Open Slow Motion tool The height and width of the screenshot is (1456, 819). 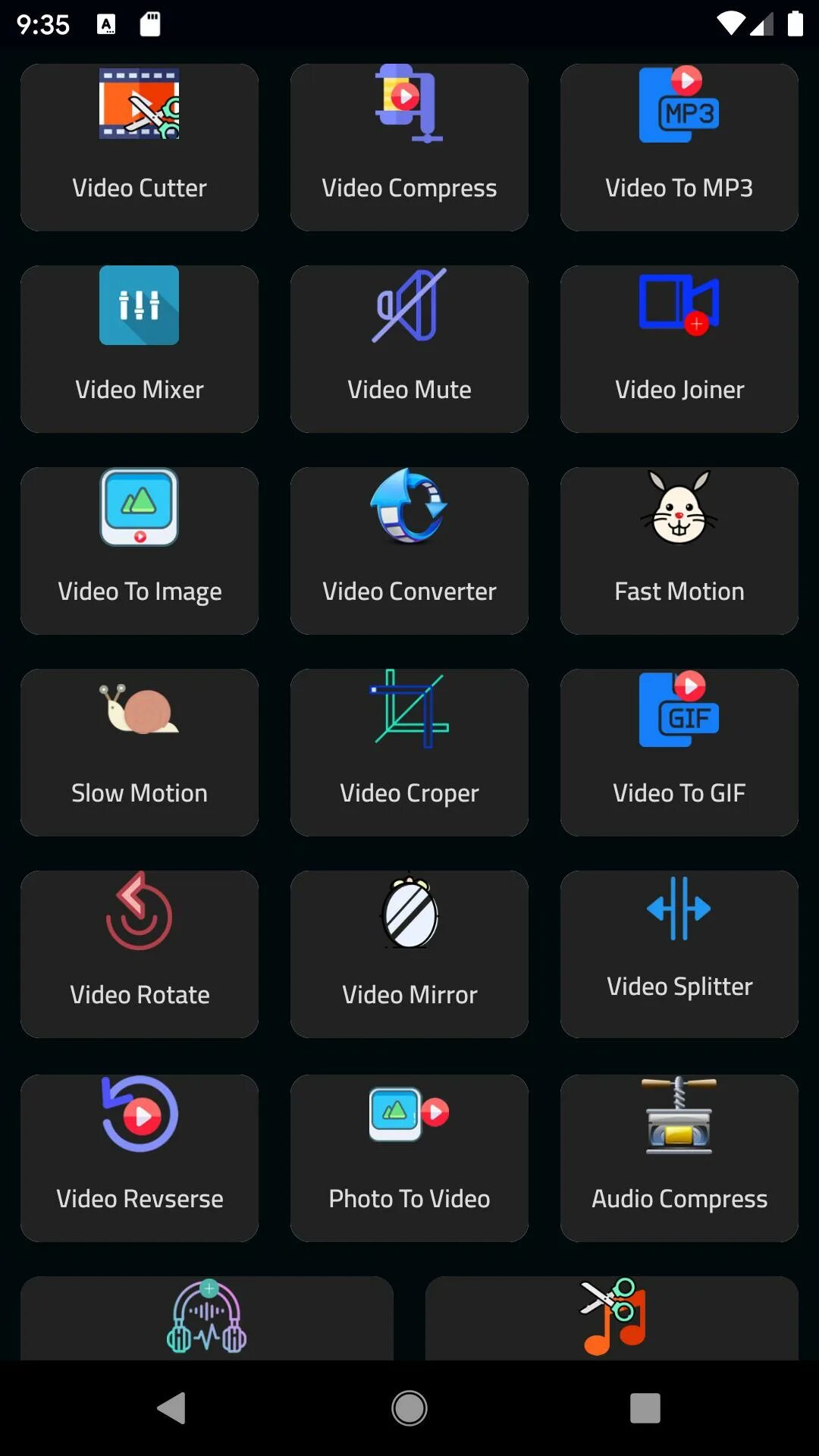pyautogui.click(x=140, y=752)
